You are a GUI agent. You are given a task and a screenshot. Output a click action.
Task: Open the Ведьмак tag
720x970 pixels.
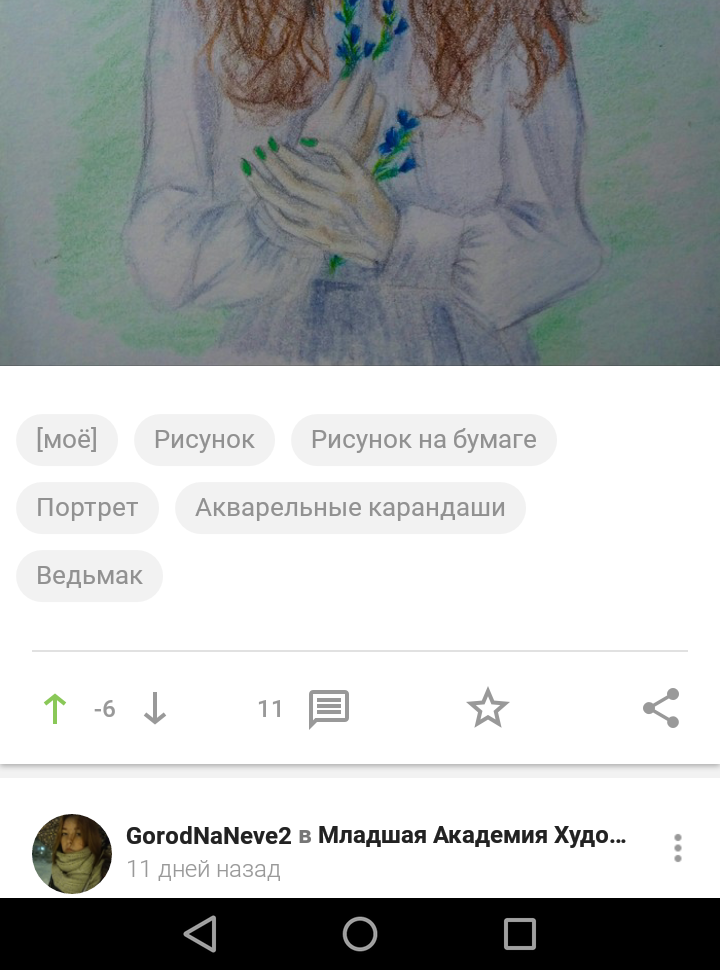[x=89, y=576]
